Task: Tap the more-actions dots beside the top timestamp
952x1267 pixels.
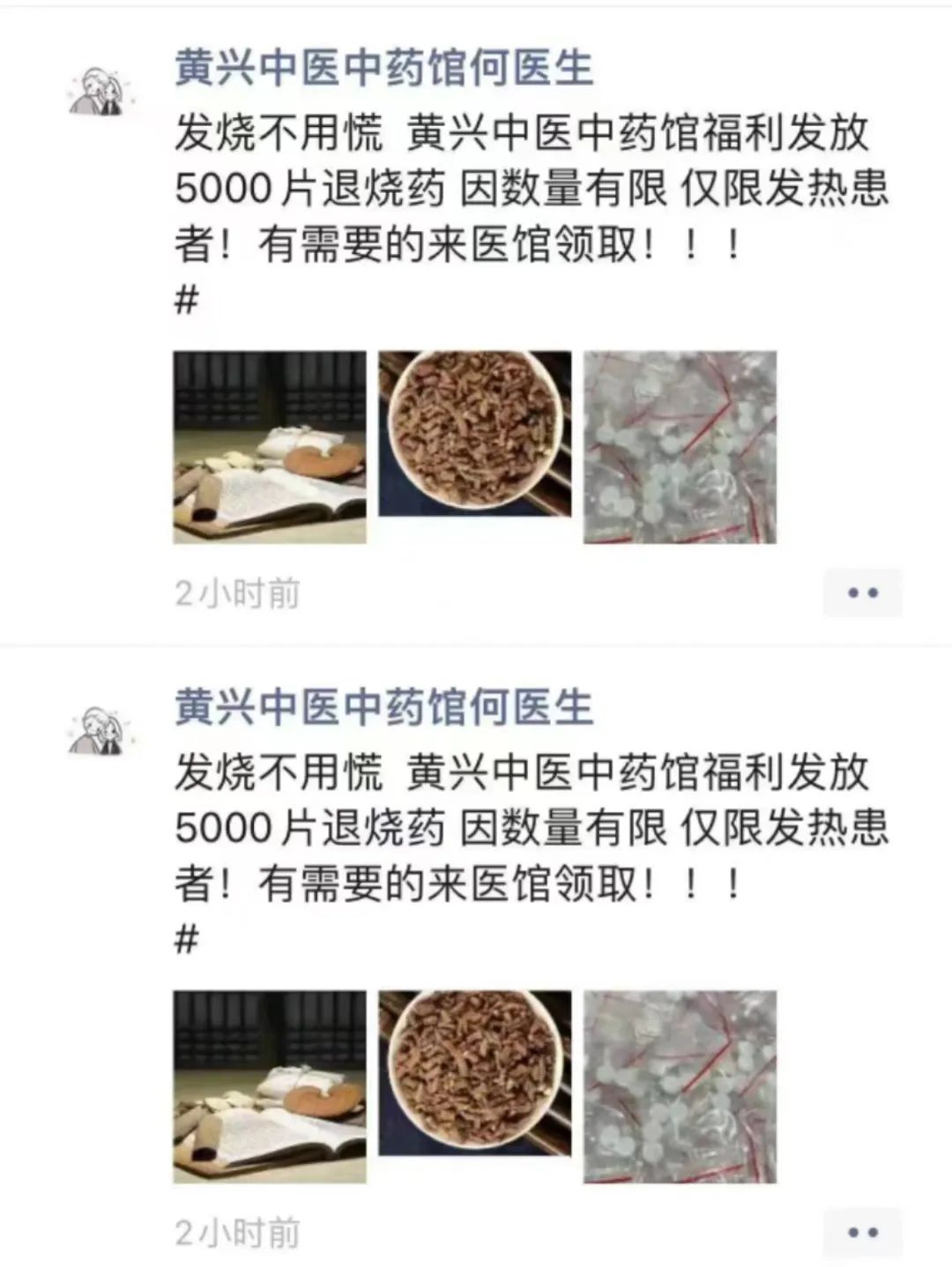Action: (861, 591)
